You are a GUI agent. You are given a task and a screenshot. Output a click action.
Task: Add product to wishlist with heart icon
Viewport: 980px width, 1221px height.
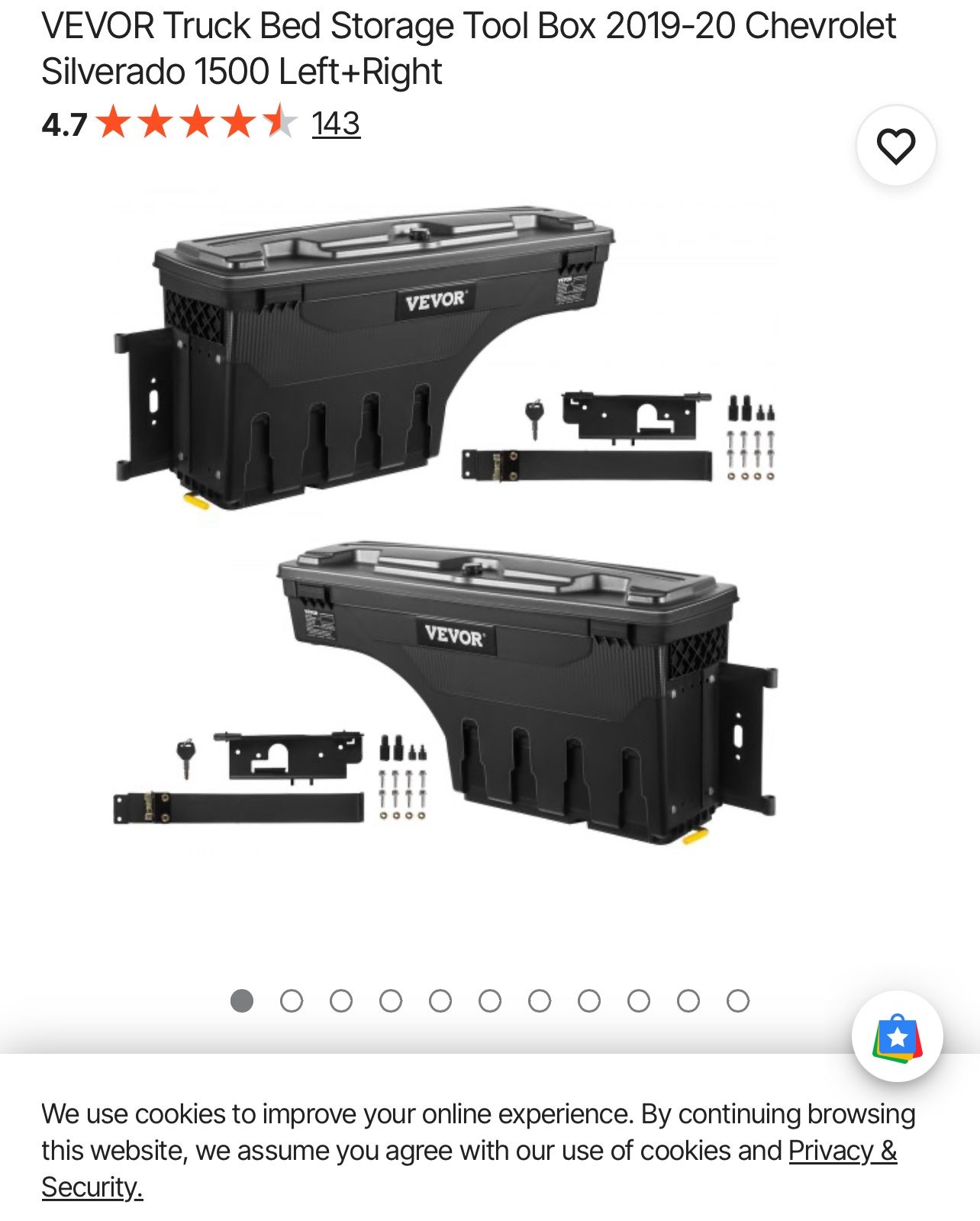(x=896, y=146)
